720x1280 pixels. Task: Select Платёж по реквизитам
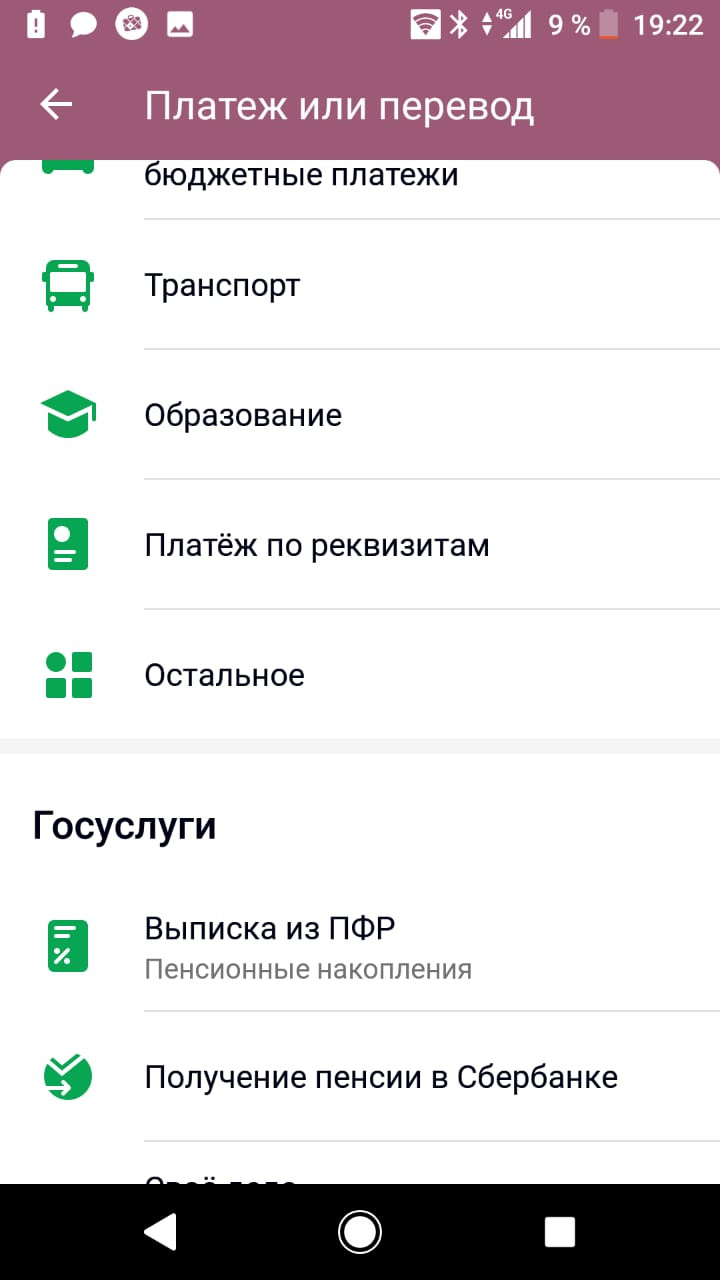pyautogui.click(x=360, y=545)
